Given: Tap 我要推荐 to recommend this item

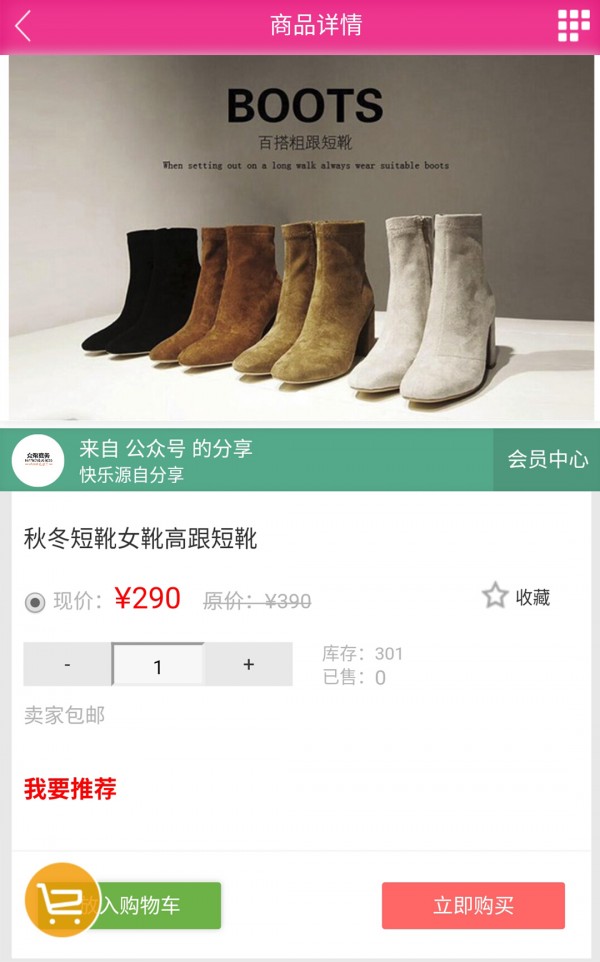Looking at the screenshot, I should point(70,789).
